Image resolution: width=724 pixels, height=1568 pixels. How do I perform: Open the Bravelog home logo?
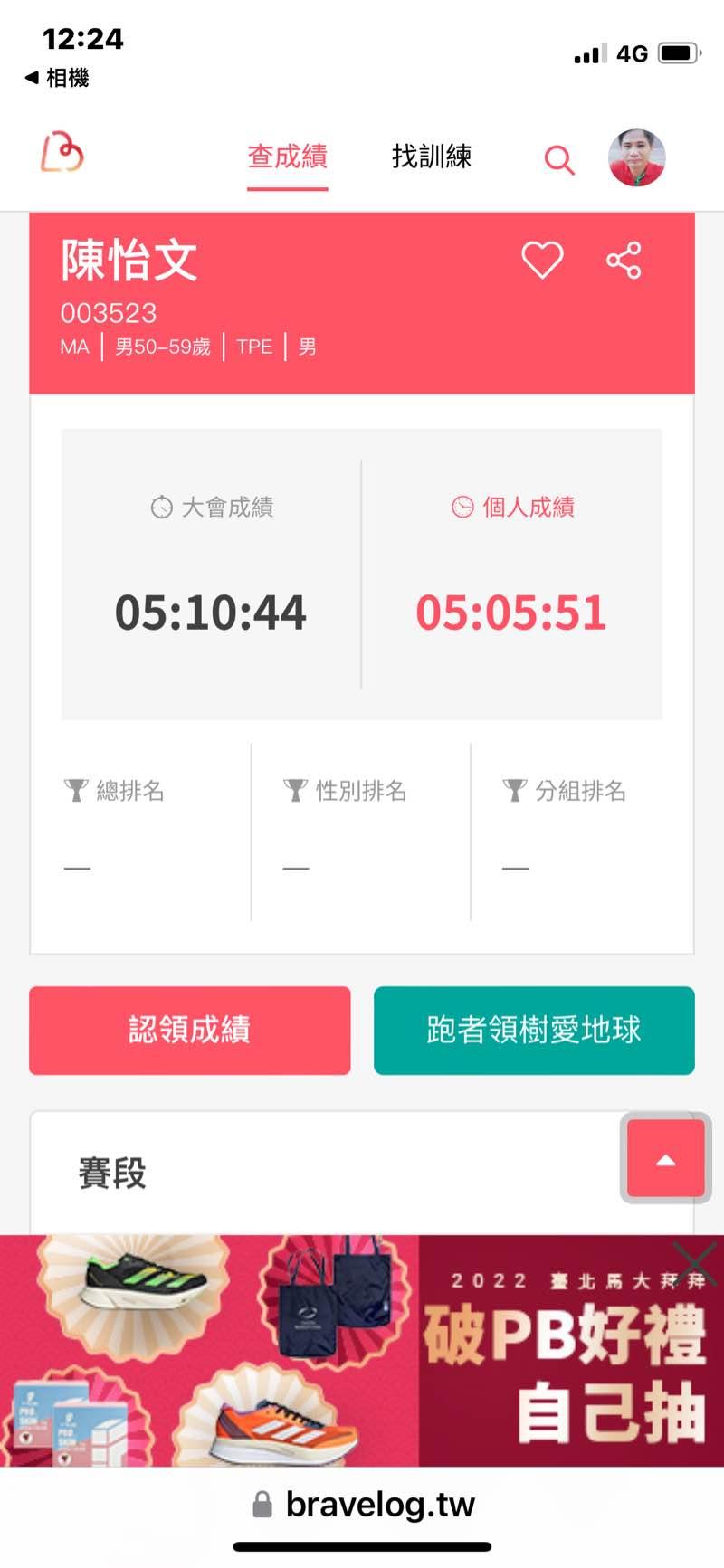point(62,153)
